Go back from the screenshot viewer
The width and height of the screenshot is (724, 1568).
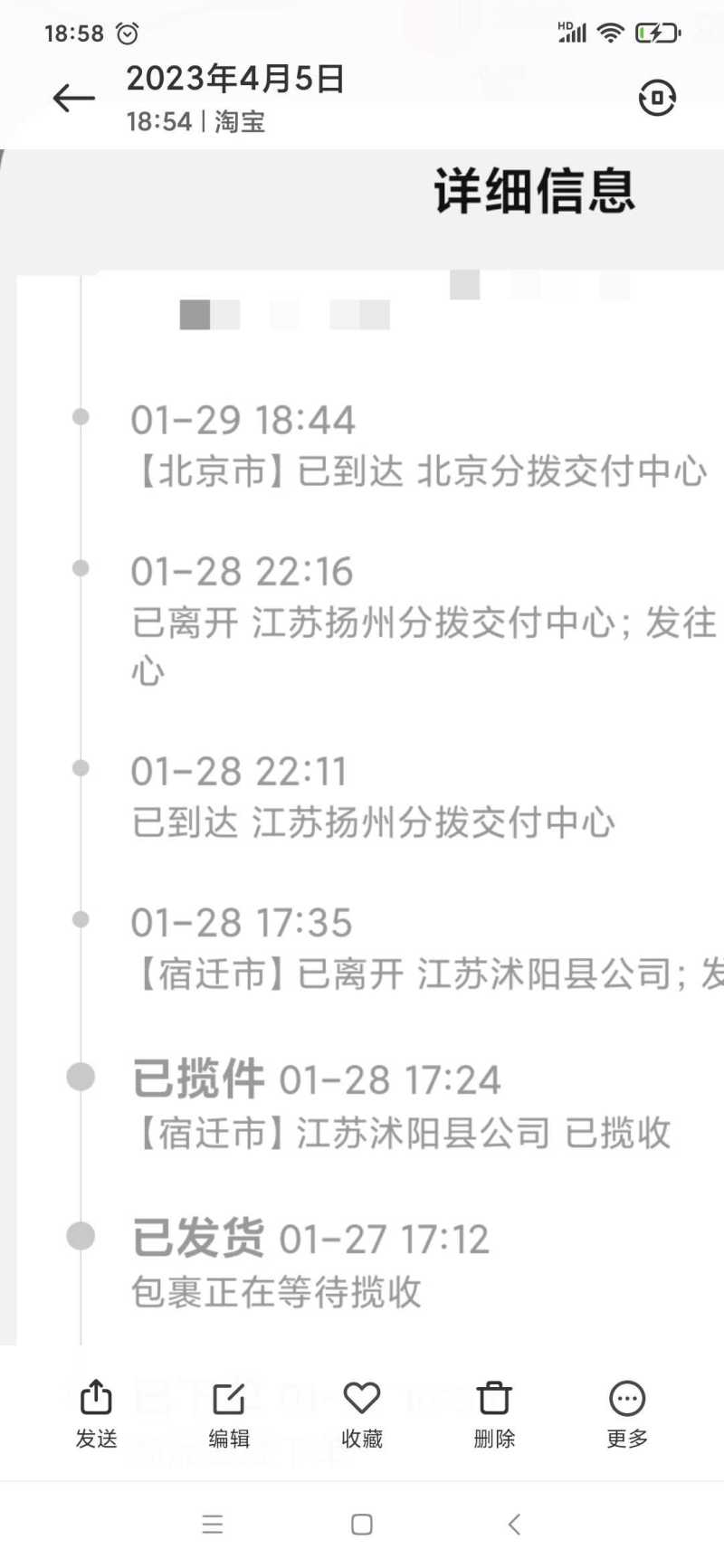73,98
